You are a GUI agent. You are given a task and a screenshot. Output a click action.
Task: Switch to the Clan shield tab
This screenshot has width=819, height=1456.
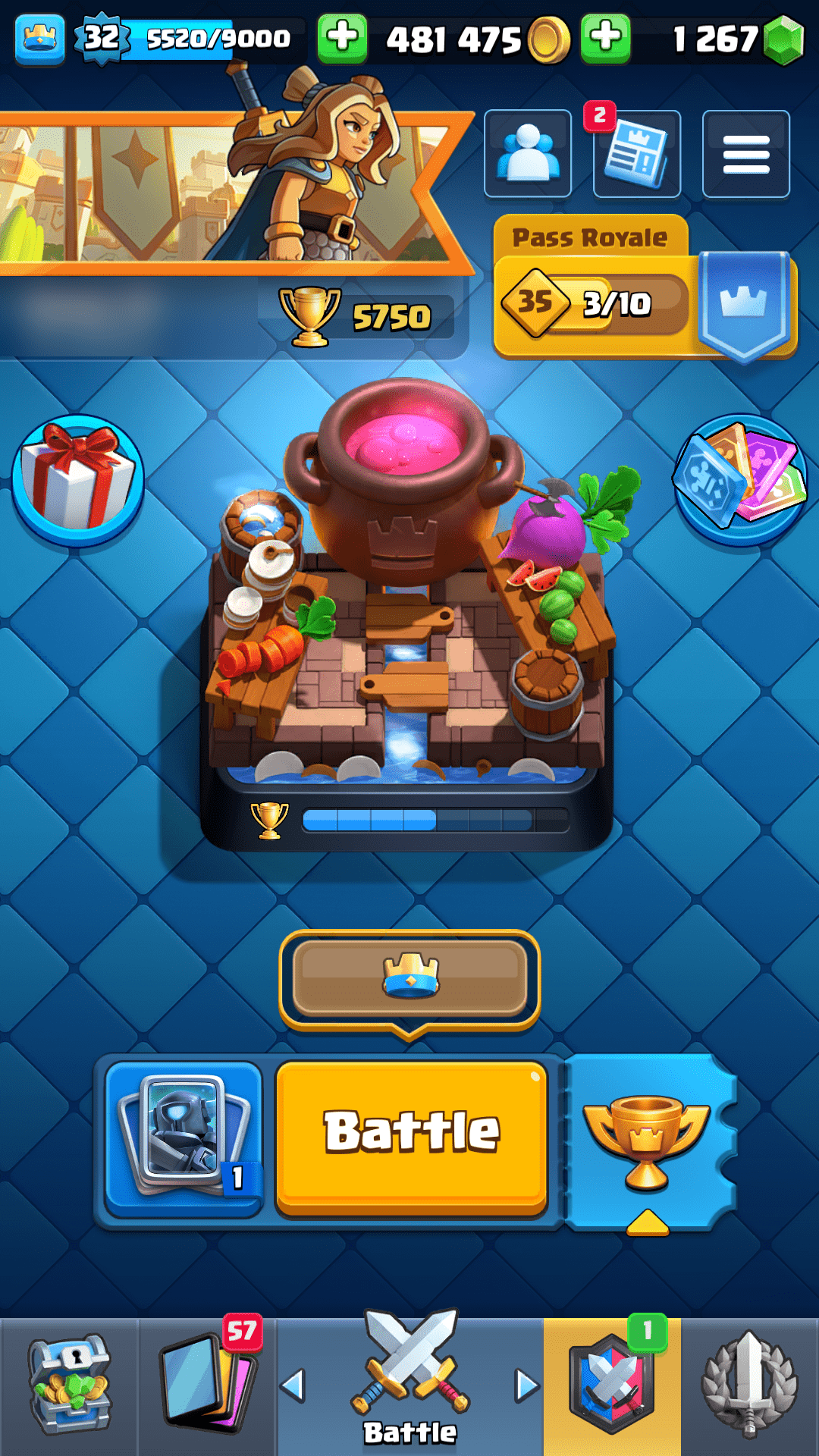tap(612, 1386)
